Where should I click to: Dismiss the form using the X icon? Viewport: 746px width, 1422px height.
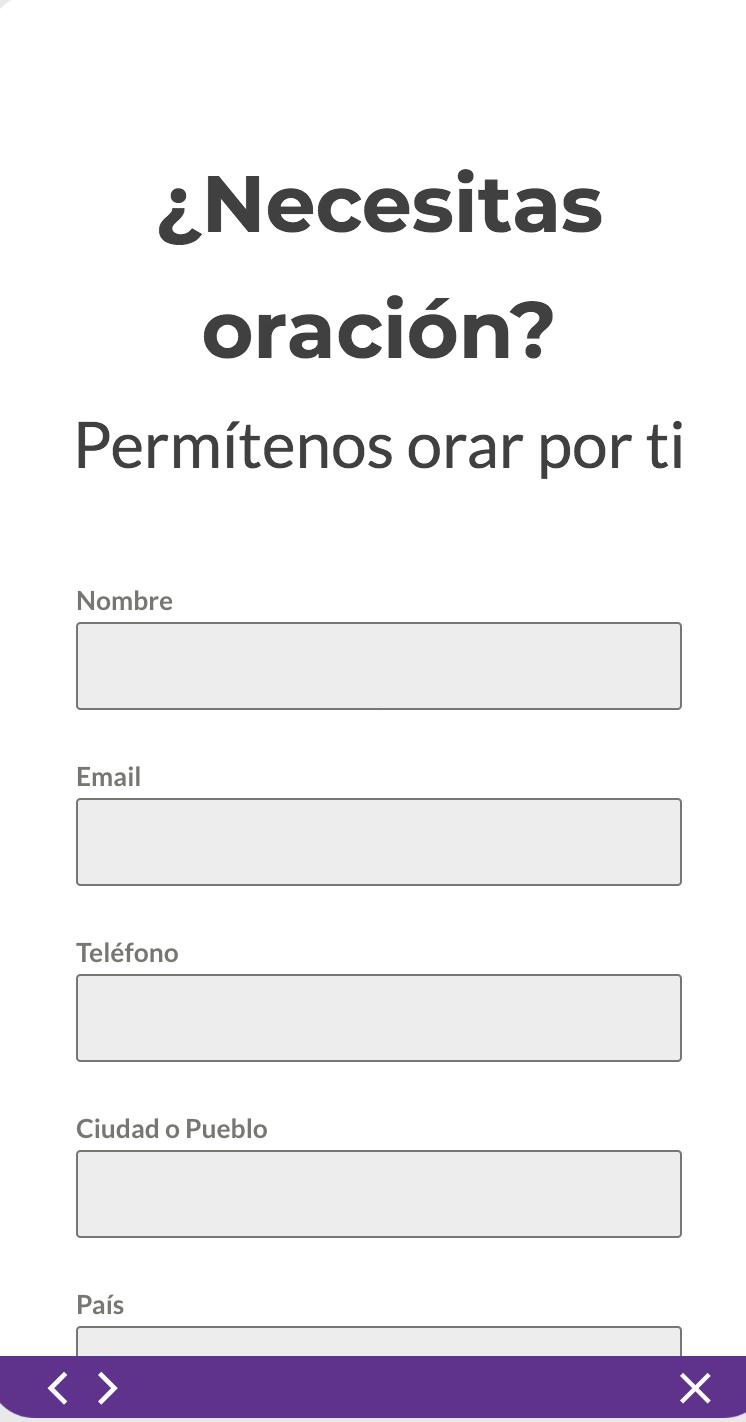[x=695, y=1388]
